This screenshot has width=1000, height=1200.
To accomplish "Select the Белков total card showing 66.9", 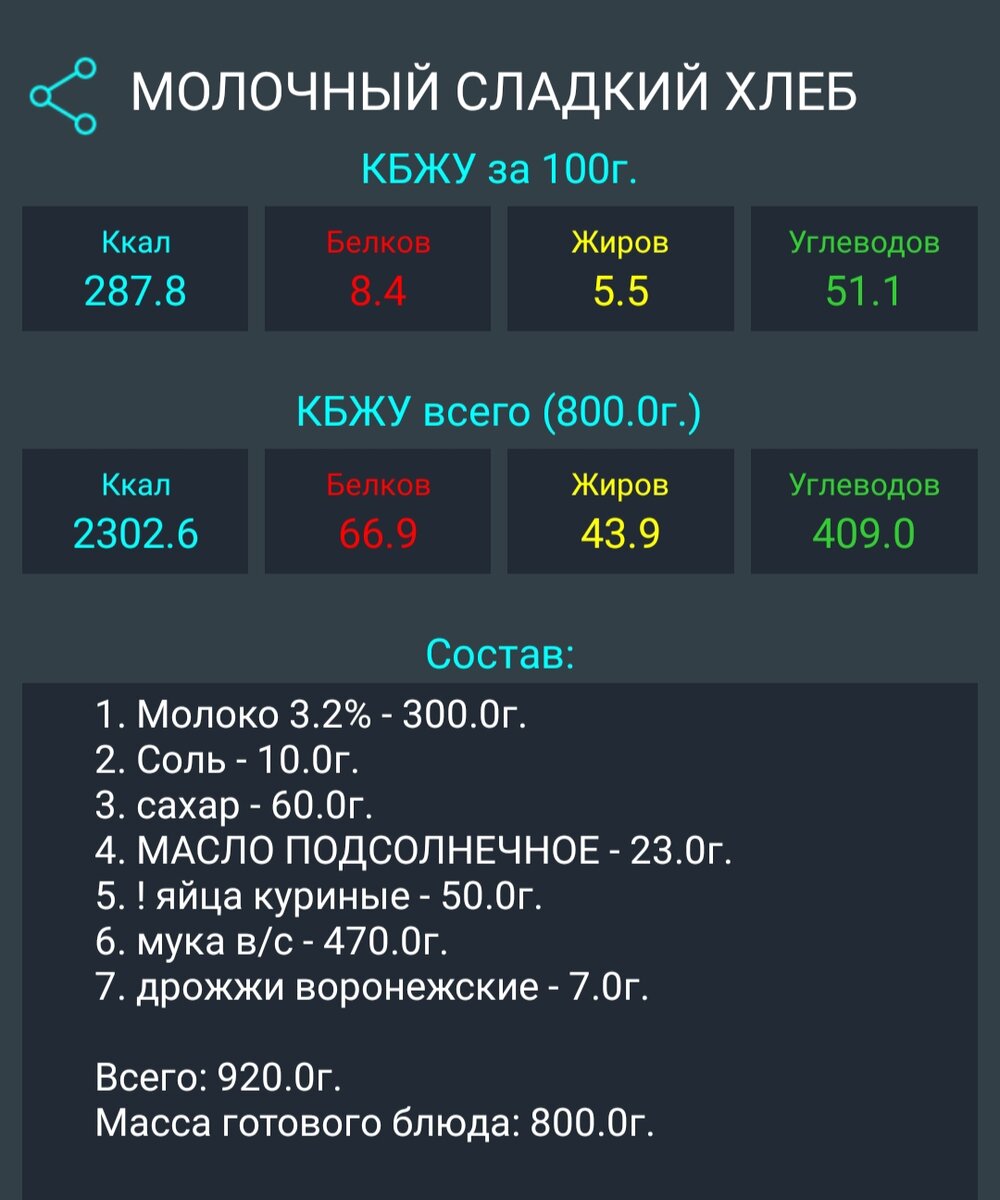I will click(377, 510).
